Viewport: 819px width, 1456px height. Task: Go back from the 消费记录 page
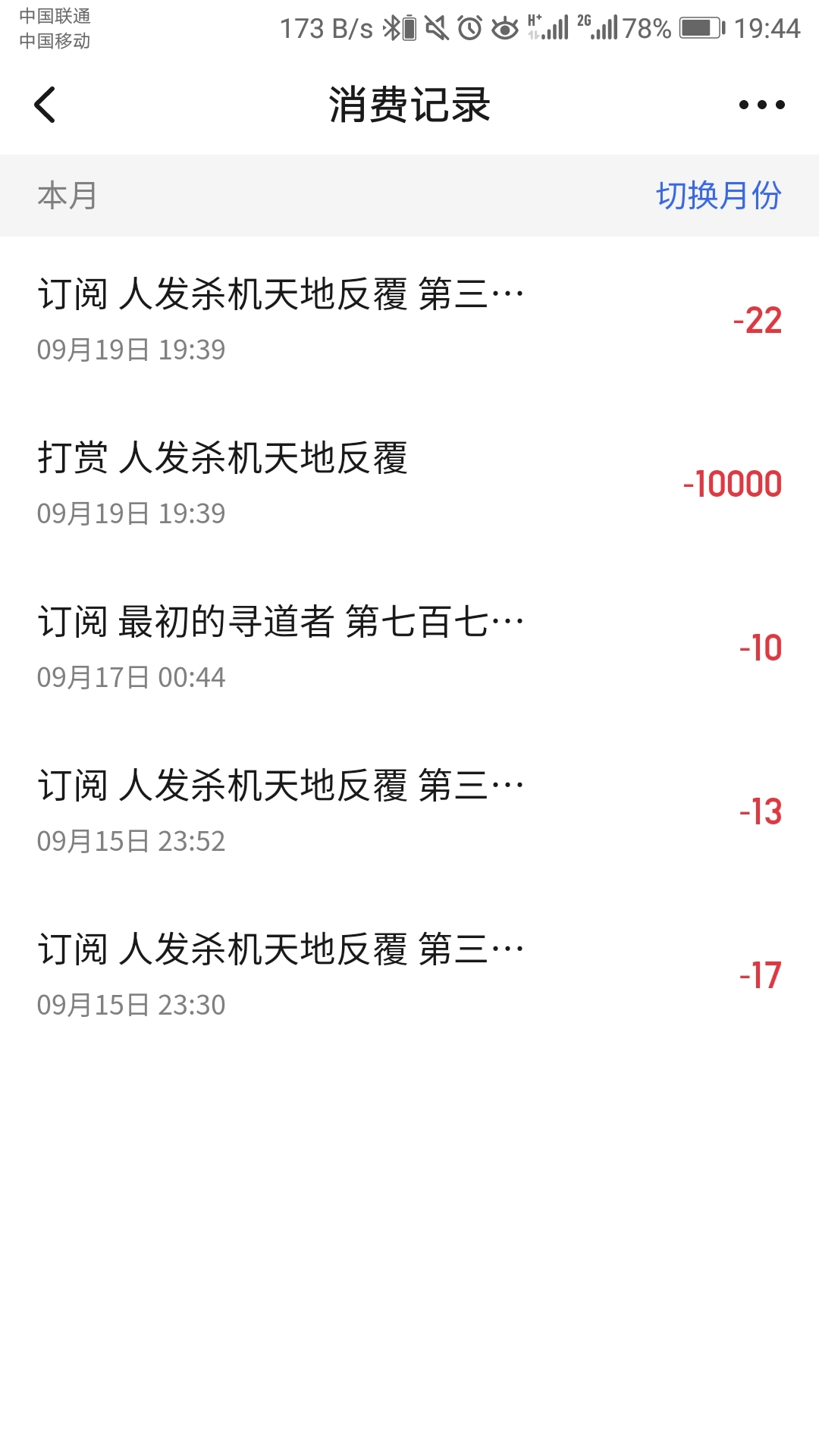click(x=45, y=105)
